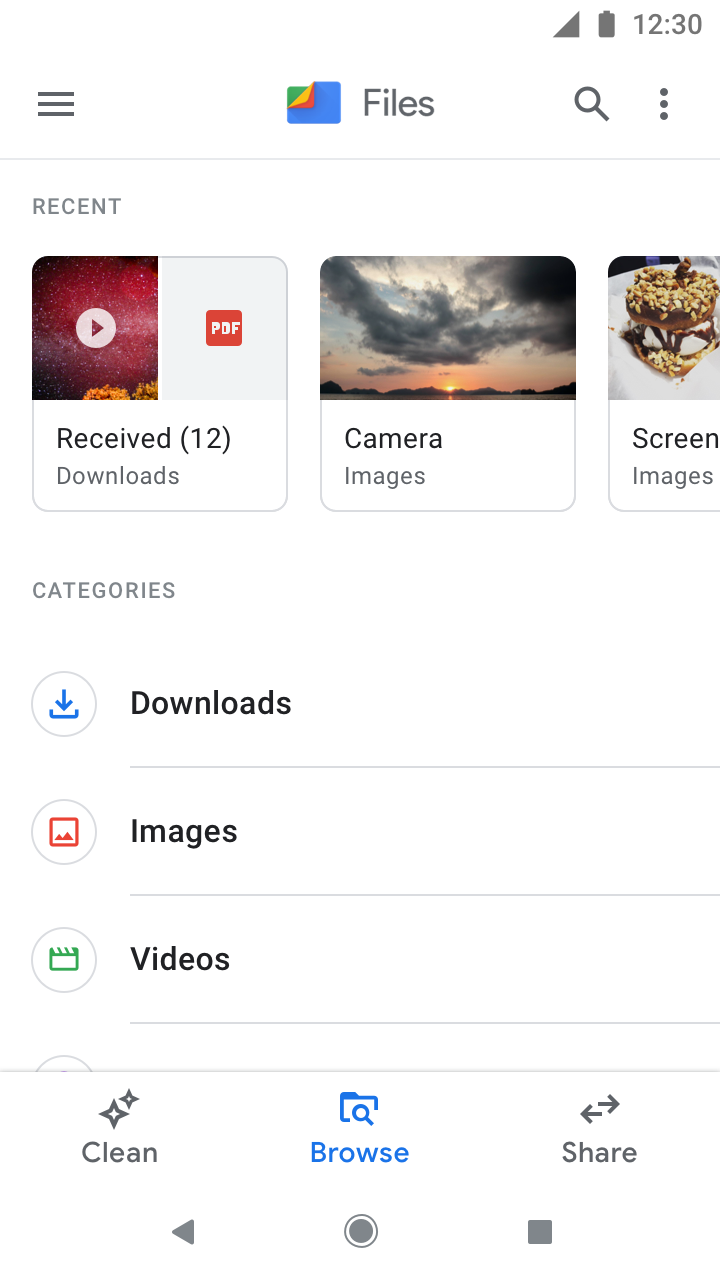The height and width of the screenshot is (1280, 720).
Task: Open the Screenshots images card
Action: pyautogui.click(x=664, y=384)
